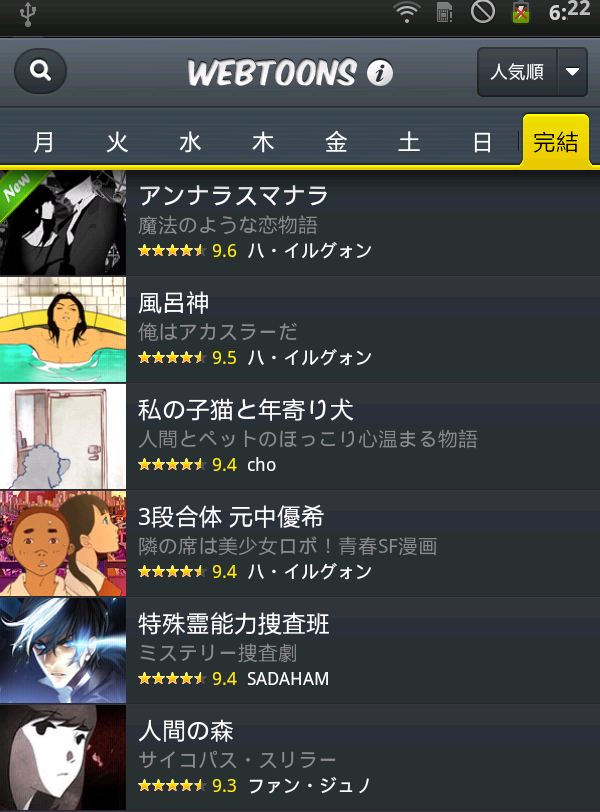Select the 日 tab
The width and height of the screenshot is (600, 812).
click(482, 142)
